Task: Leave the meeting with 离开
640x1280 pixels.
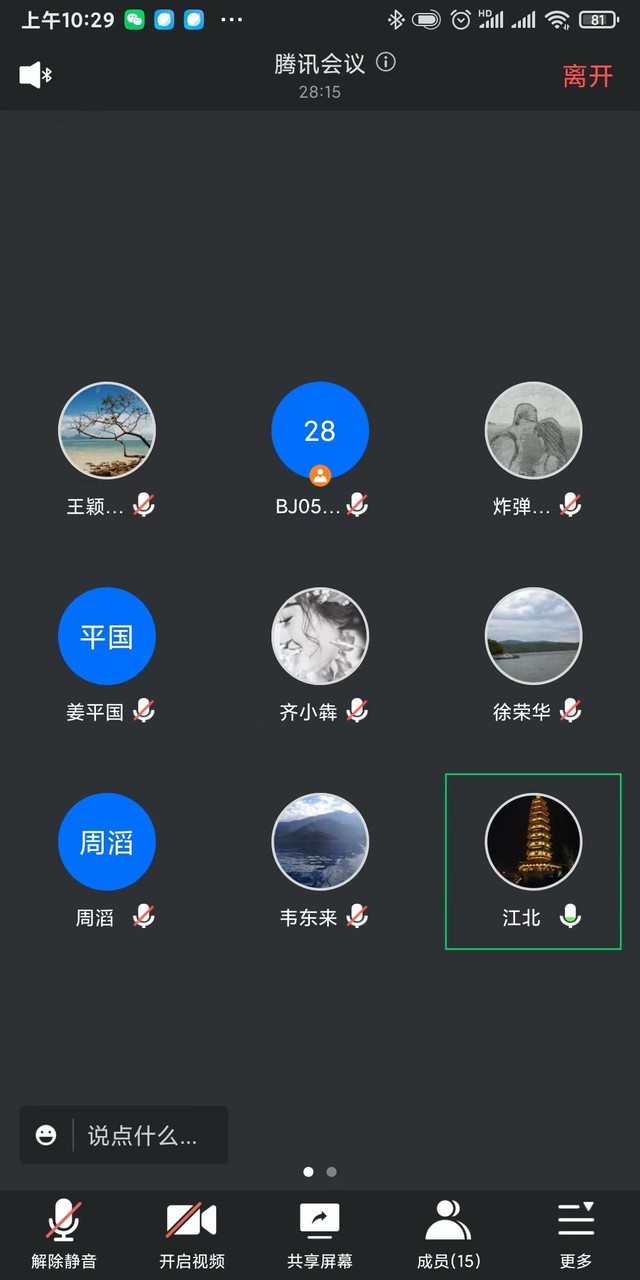Action: 587,76
